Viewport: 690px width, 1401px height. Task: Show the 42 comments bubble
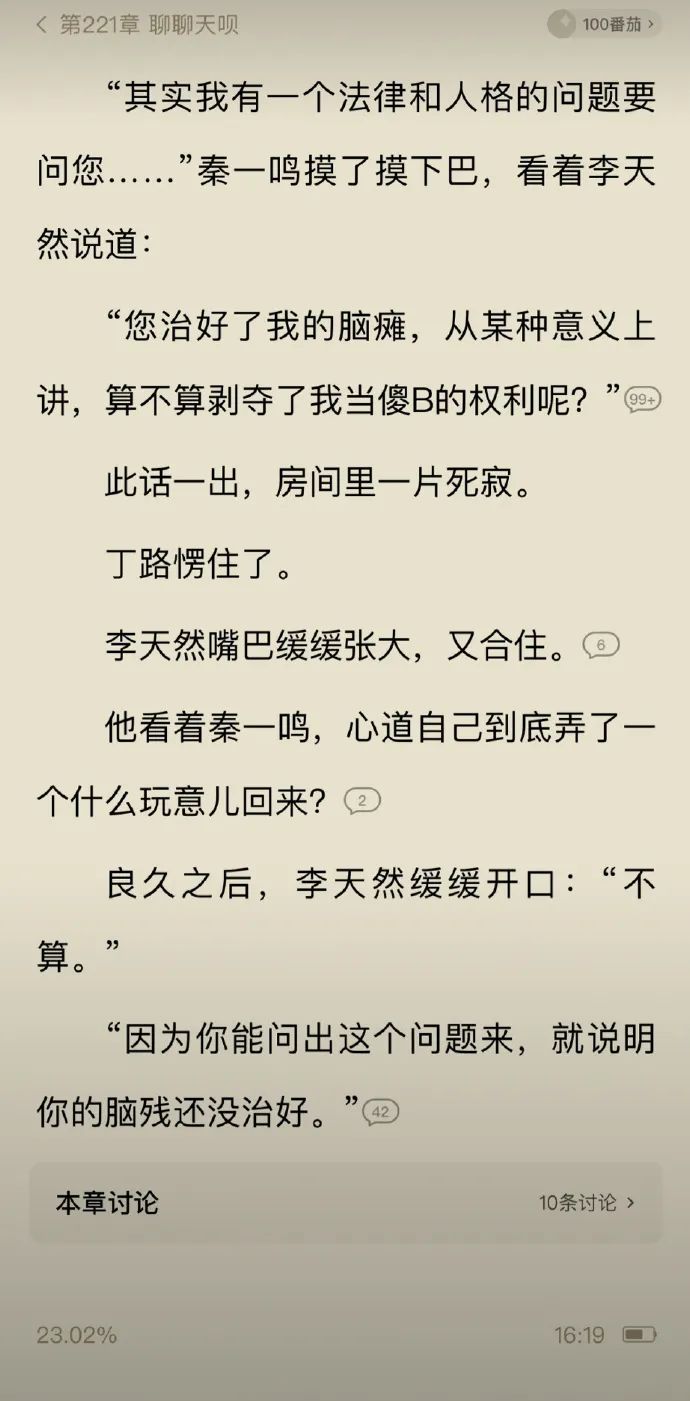point(381,1111)
